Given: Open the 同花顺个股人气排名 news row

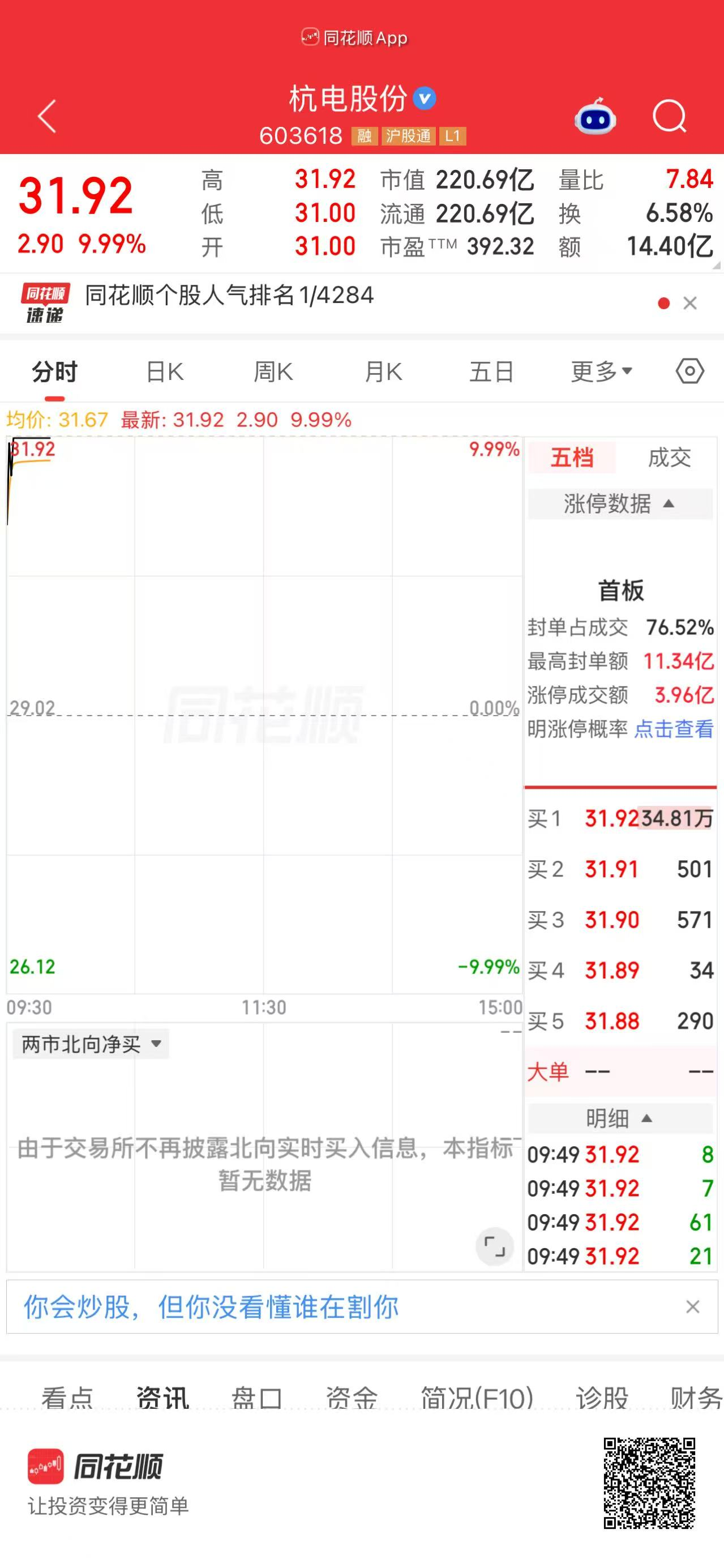Looking at the screenshot, I should click(229, 296).
